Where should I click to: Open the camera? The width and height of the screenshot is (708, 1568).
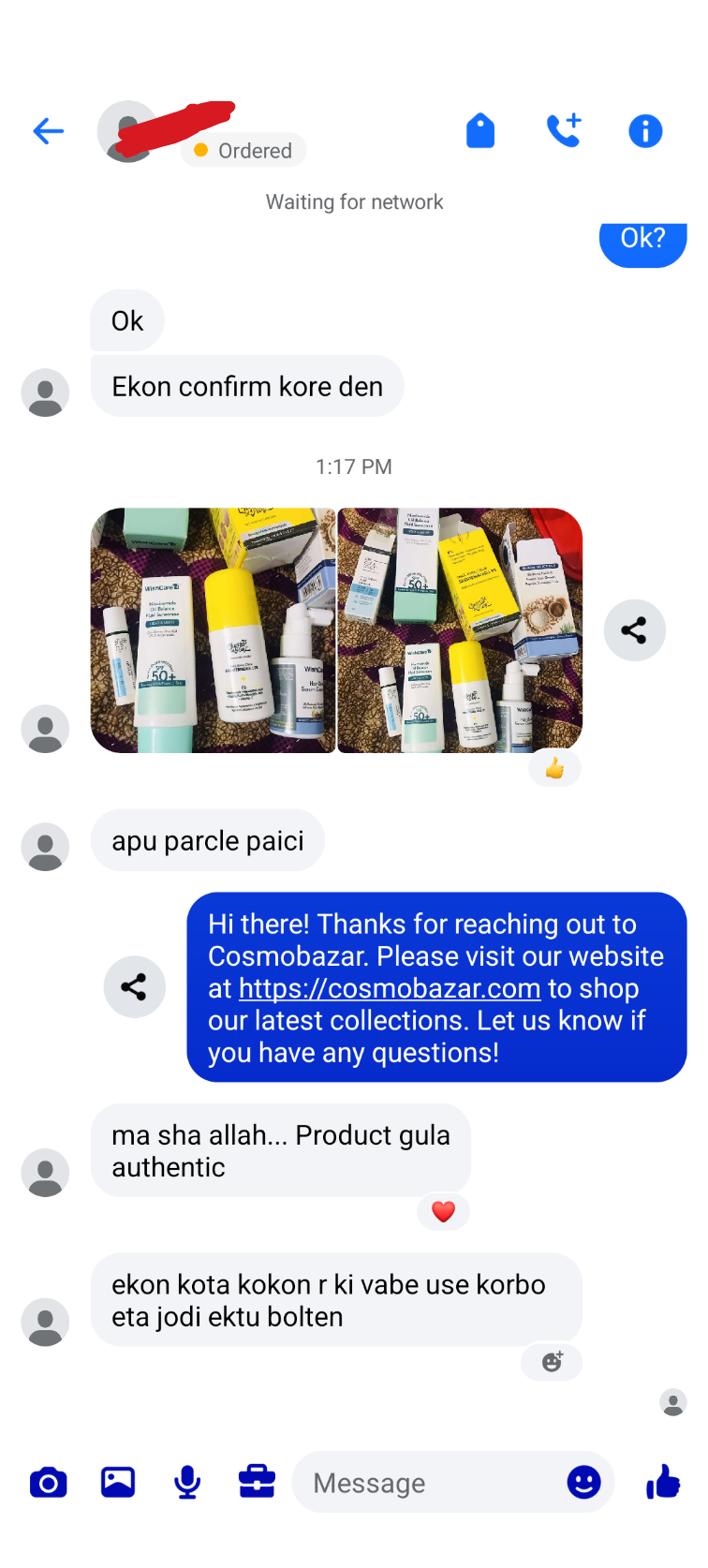click(49, 1483)
